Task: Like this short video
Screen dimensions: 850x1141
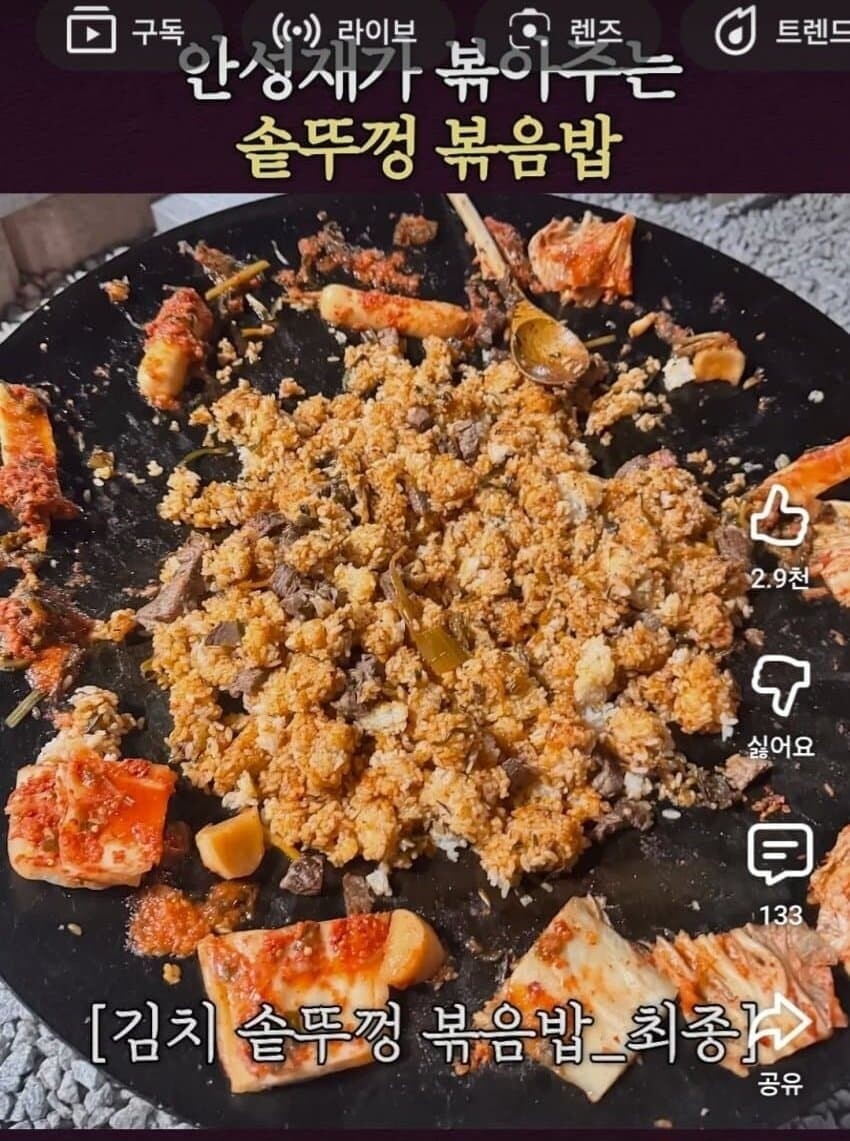Action: pos(779,517)
